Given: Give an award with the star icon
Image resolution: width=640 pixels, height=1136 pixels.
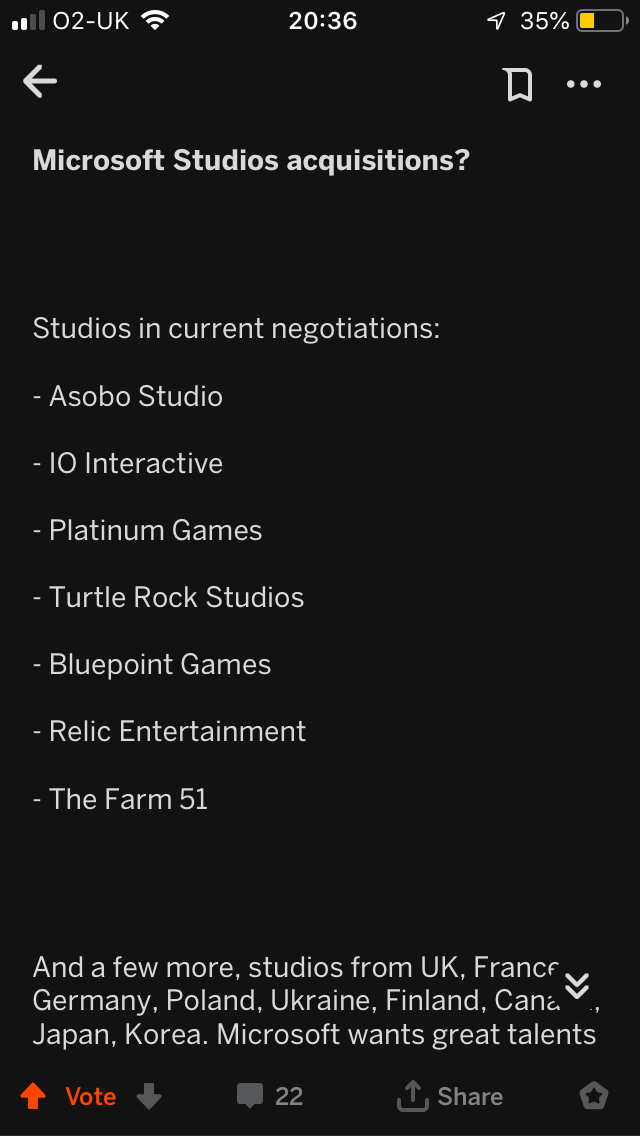Looking at the screenshot, I should point(594,1096).
